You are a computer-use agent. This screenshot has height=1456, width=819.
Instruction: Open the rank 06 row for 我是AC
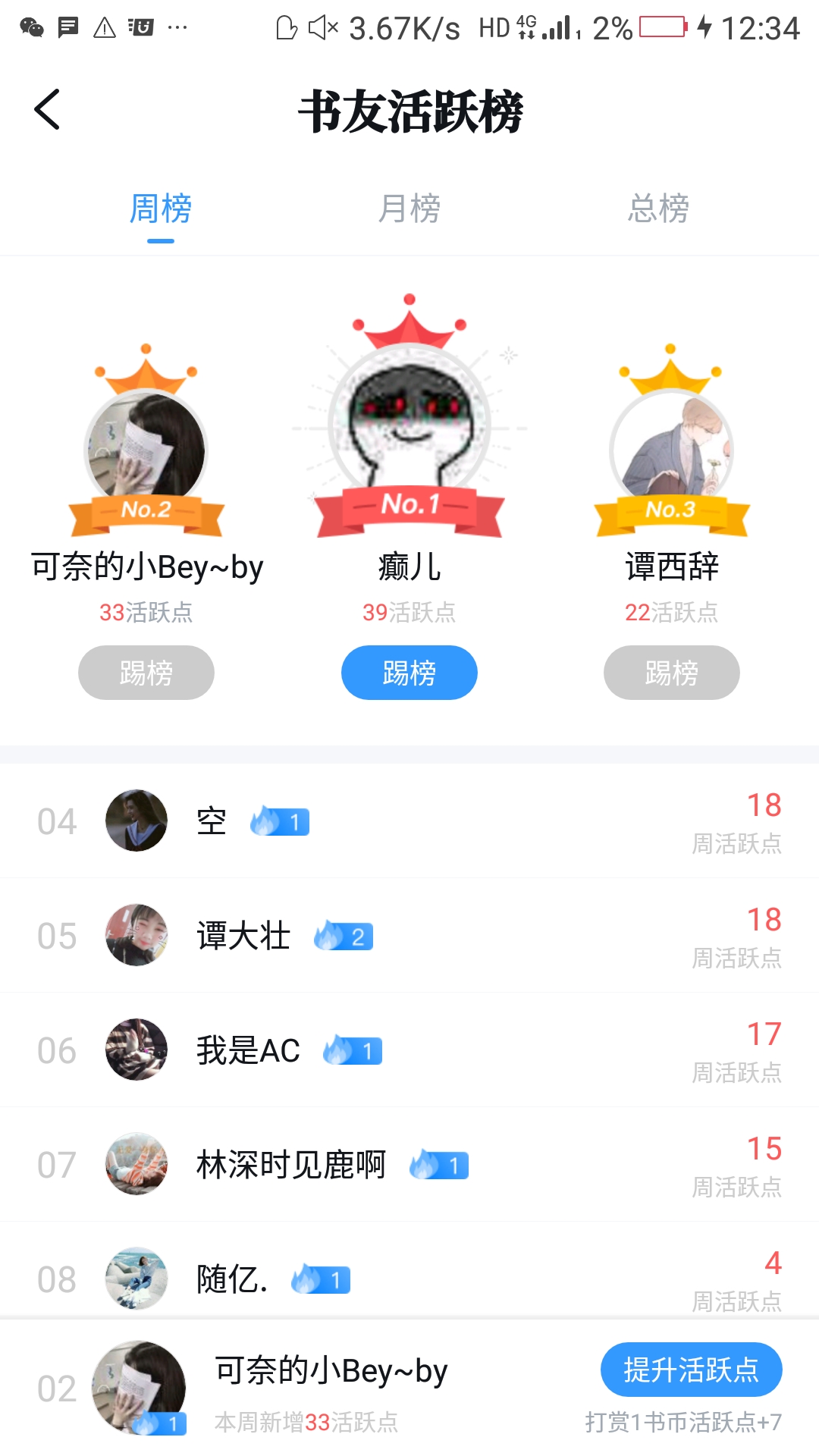409,1050
